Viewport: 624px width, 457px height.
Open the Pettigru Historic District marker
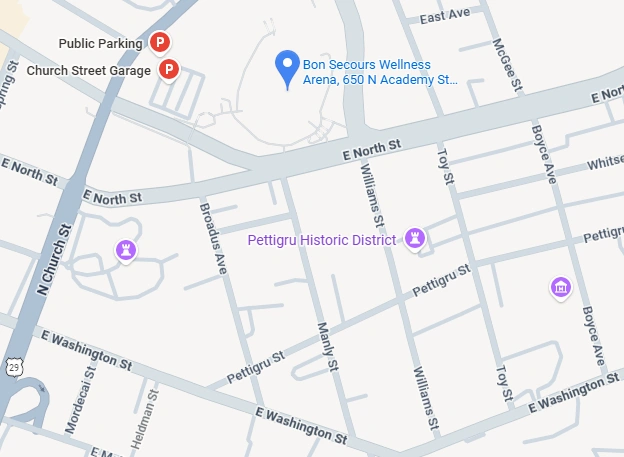(416, 239)
